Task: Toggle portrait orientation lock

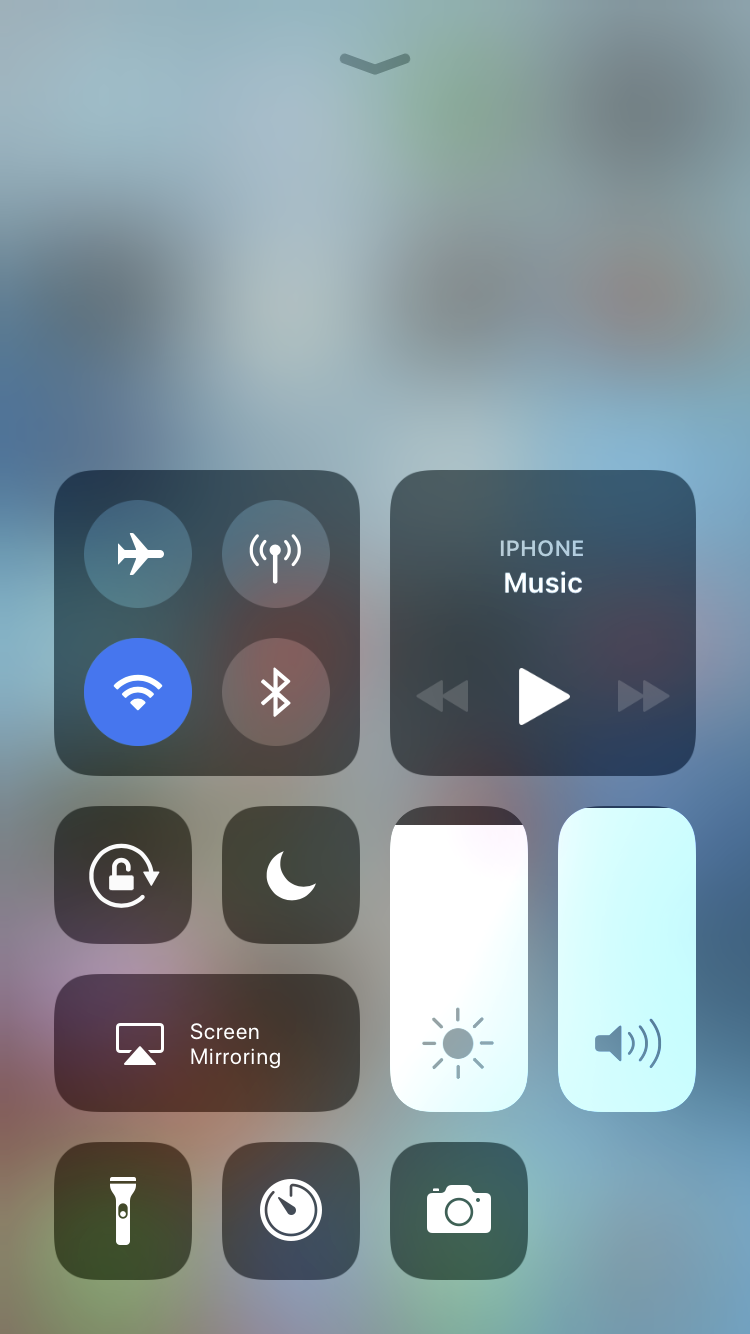Action: point(123,875)
